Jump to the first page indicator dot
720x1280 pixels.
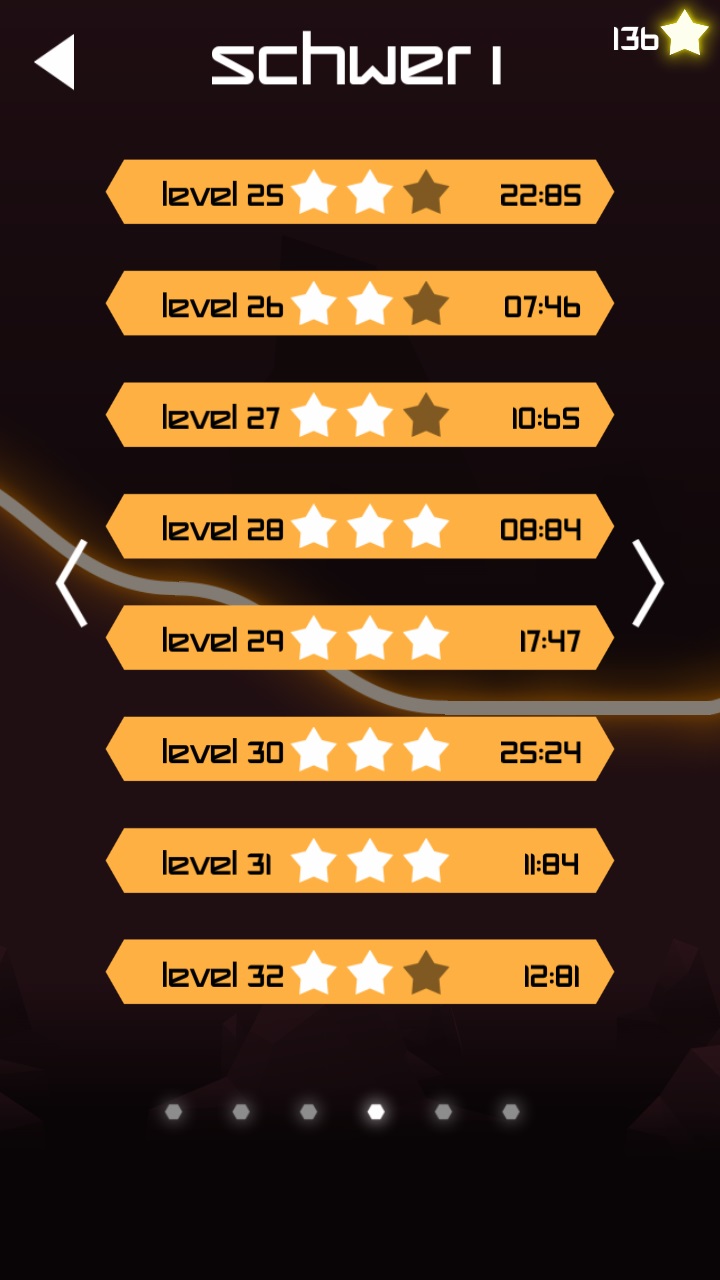tap(174, 1111)
